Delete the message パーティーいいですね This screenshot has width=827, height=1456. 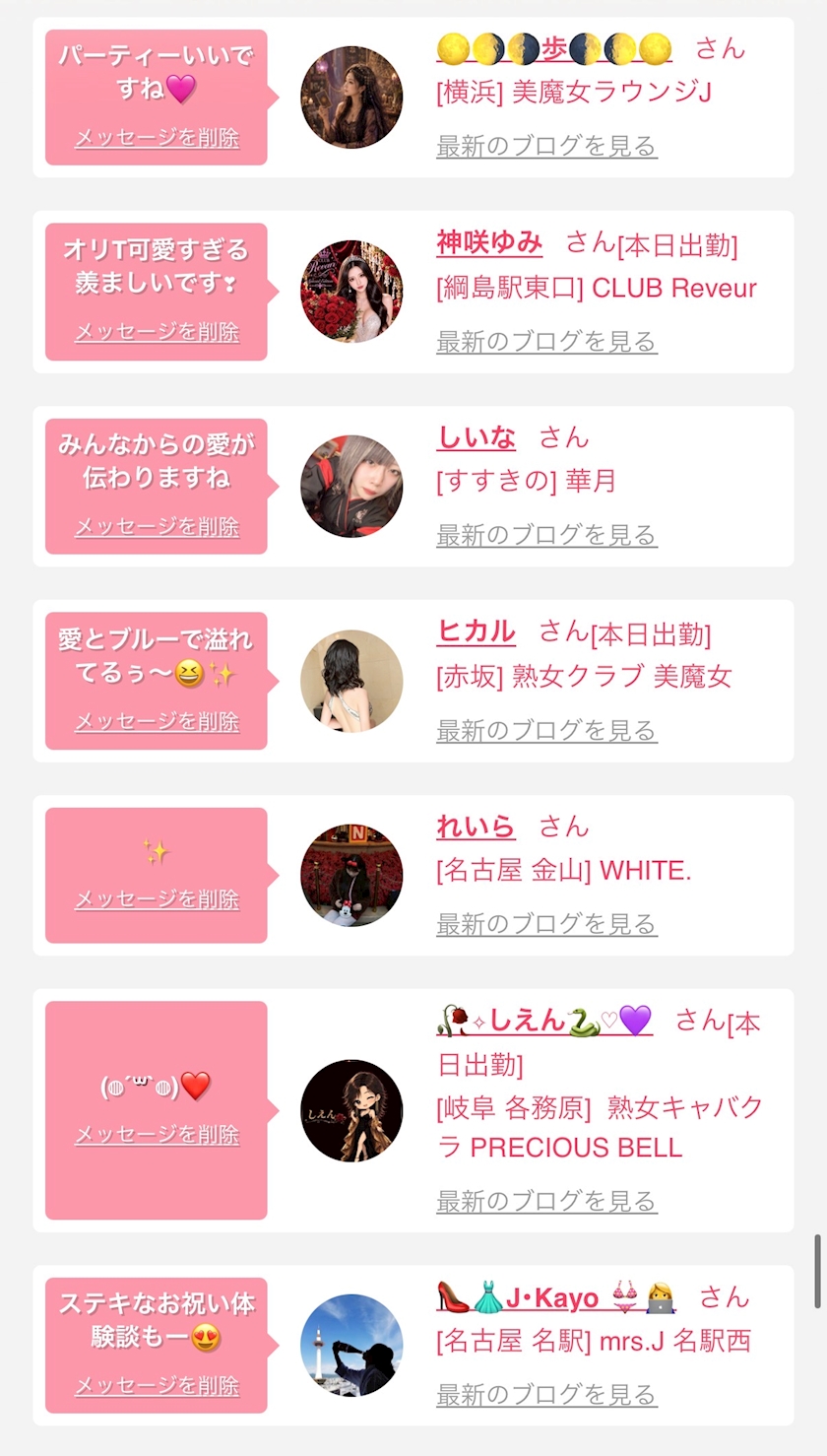(157, 138)
